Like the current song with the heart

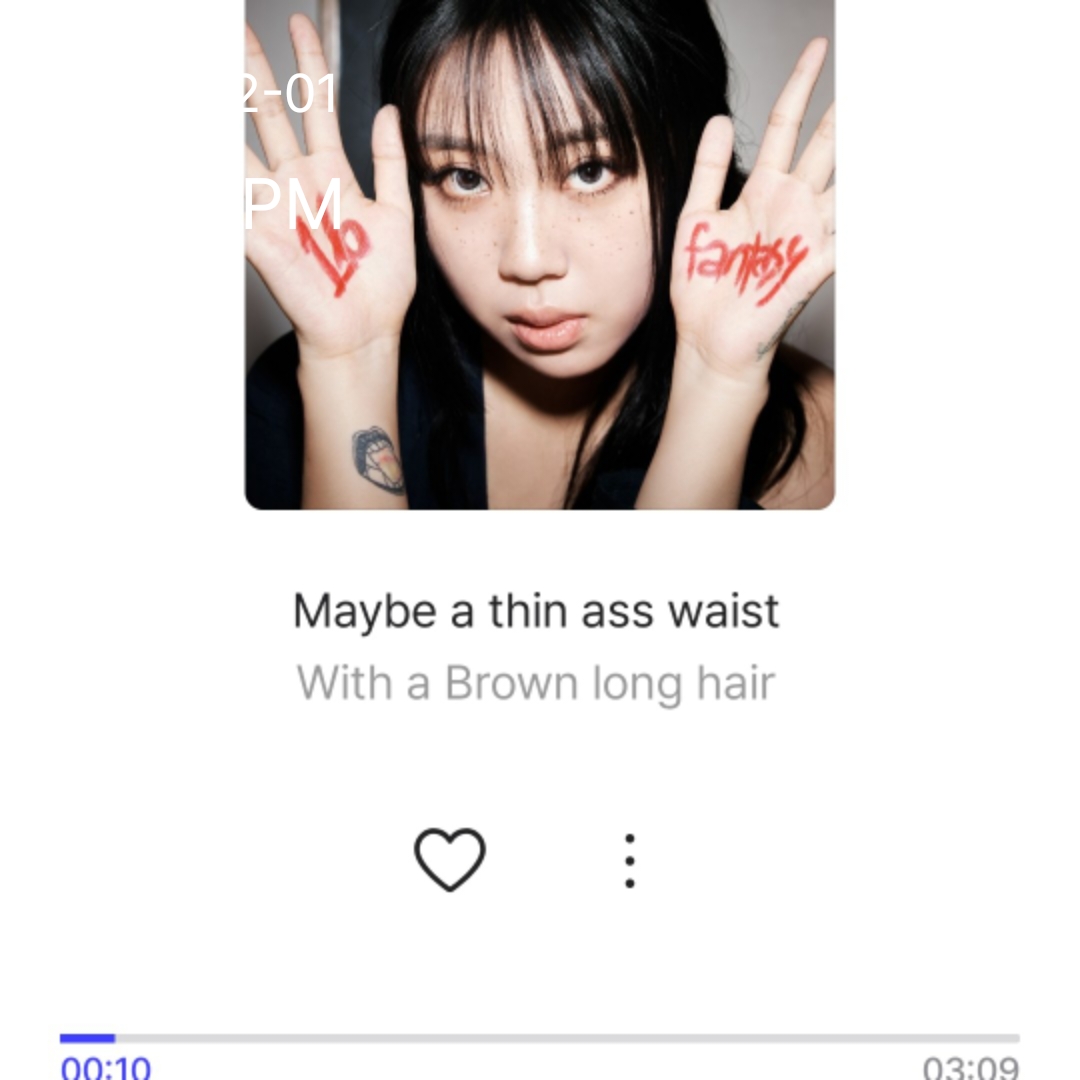[x=450, y=859]
